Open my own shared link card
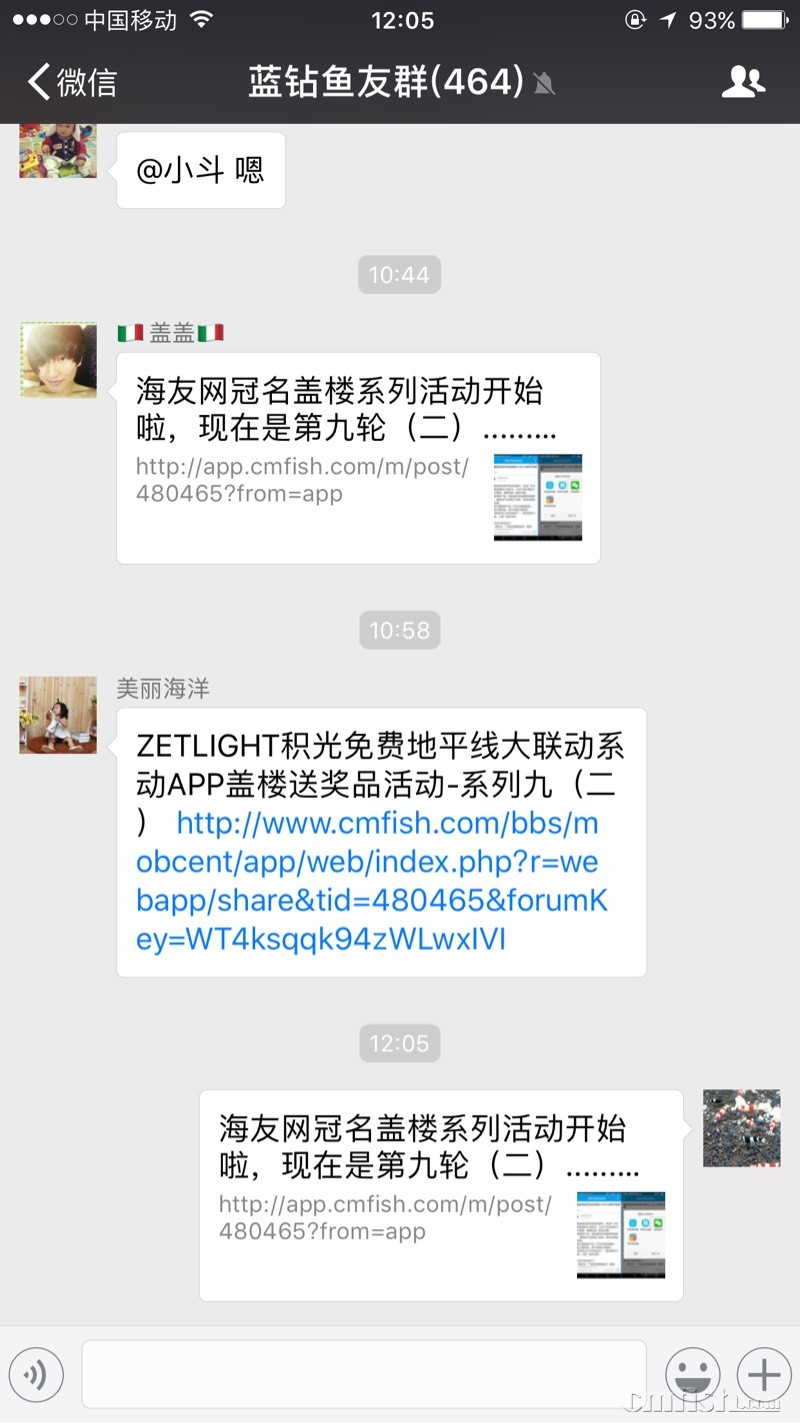The image size is (800, 1423). click(x=441, y=1195)
